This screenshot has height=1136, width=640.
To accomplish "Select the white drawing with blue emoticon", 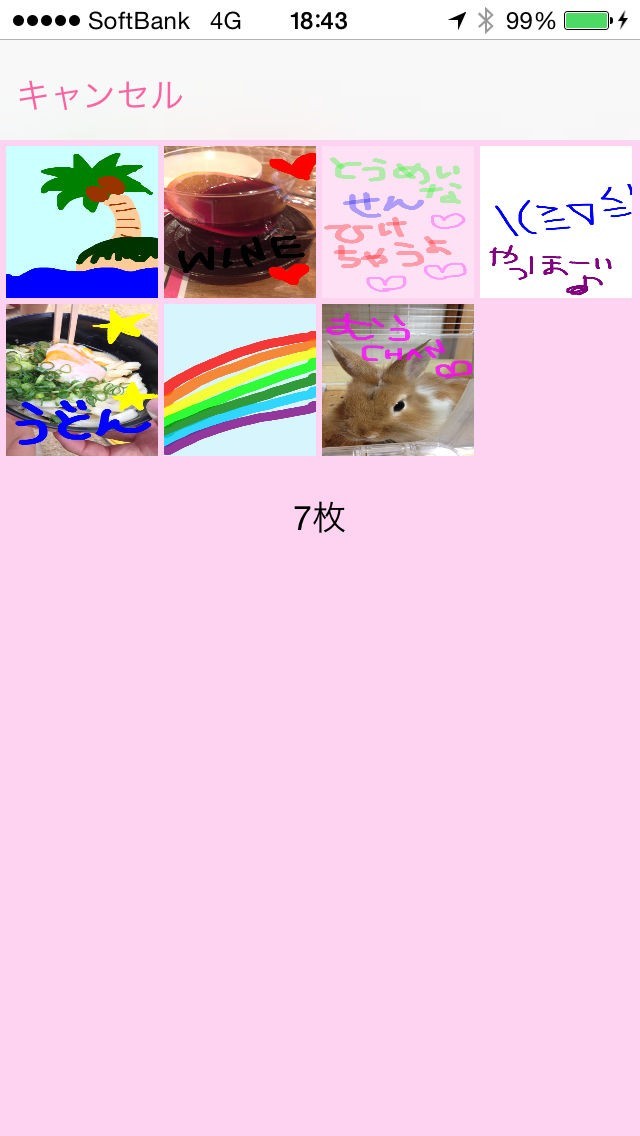I will (556, 222).
